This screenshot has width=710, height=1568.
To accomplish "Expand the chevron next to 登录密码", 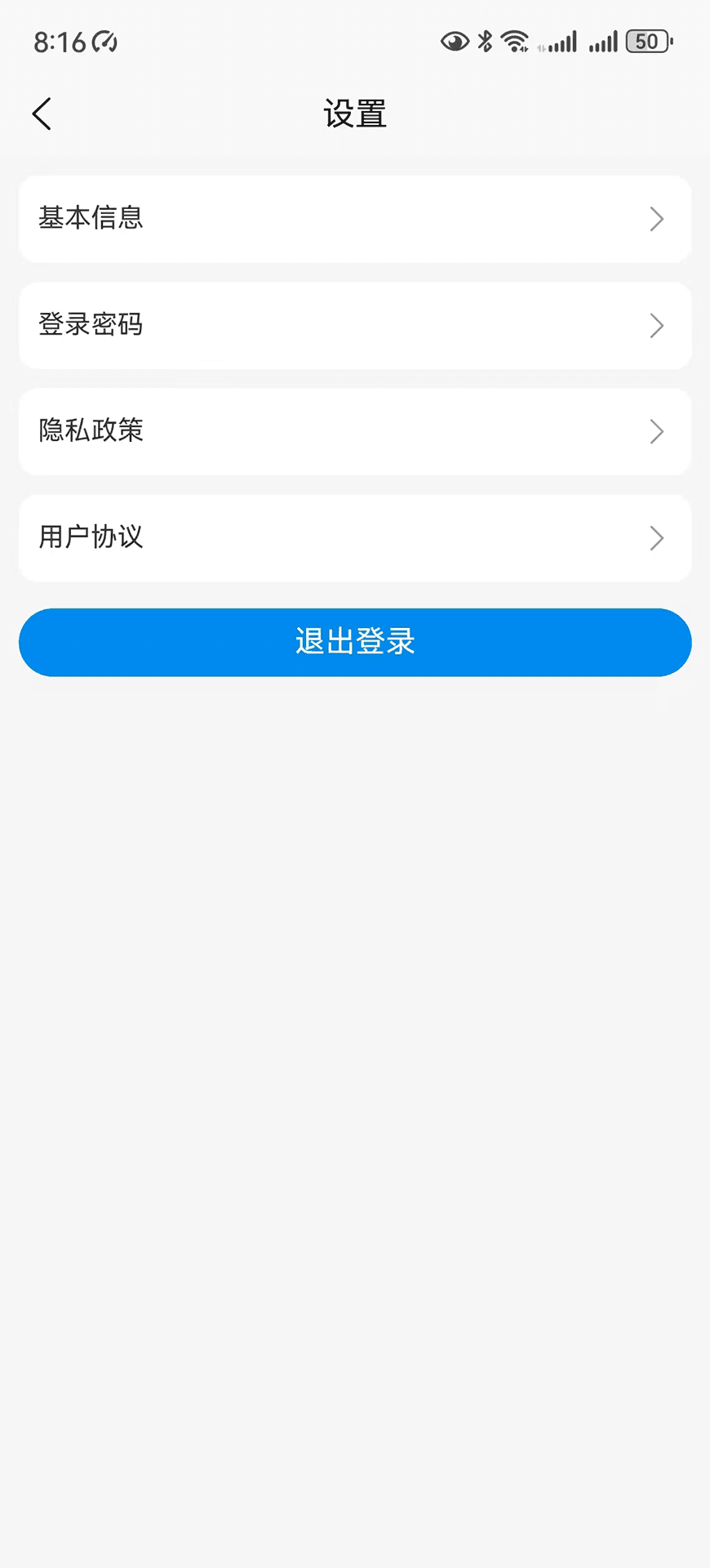I will tap(657, 325).
